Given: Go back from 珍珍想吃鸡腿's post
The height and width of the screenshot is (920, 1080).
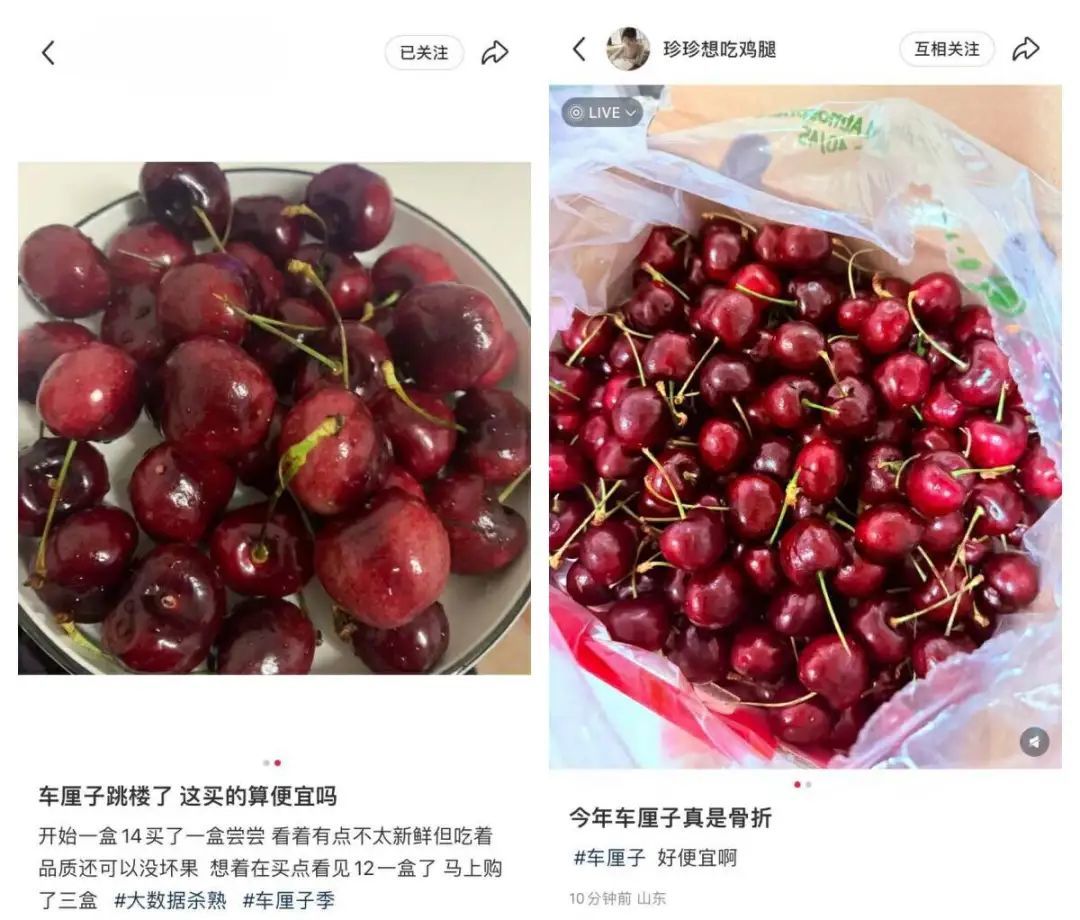Looking at the screenshot, I should tap(579, 49).
